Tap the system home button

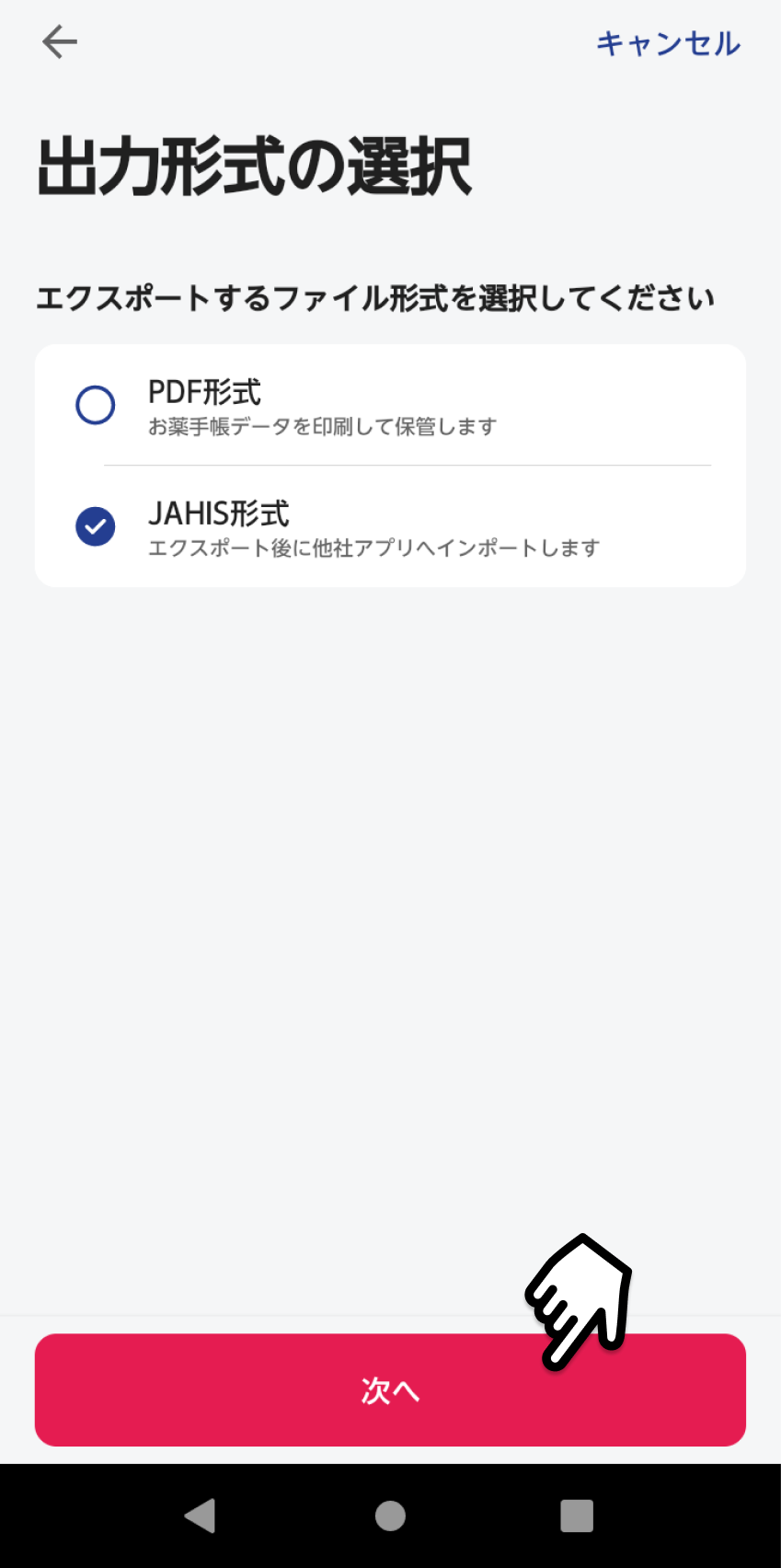click(x=390, y=1516)
